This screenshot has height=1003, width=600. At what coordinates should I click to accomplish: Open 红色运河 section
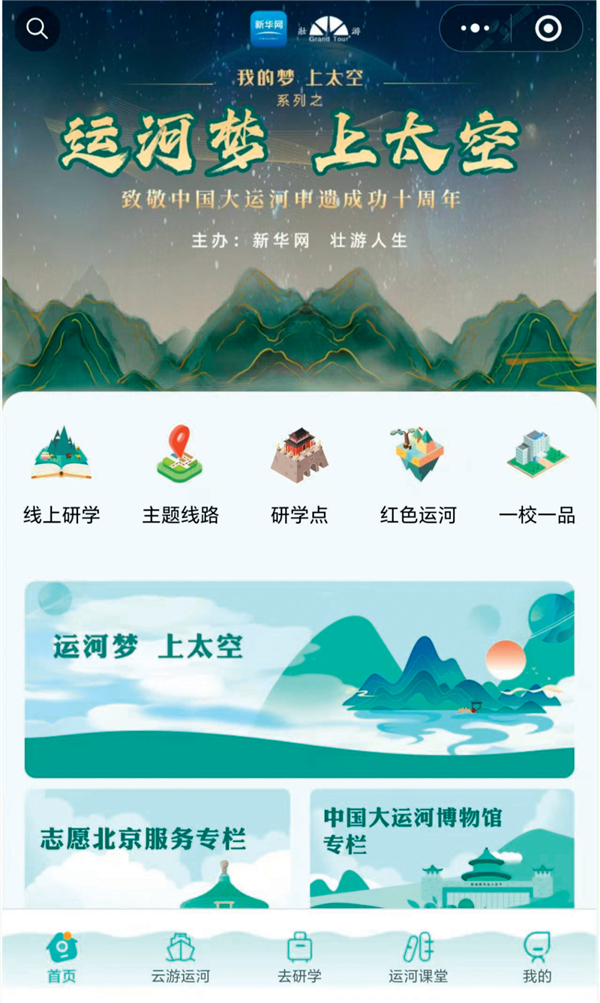coord(418,476)
